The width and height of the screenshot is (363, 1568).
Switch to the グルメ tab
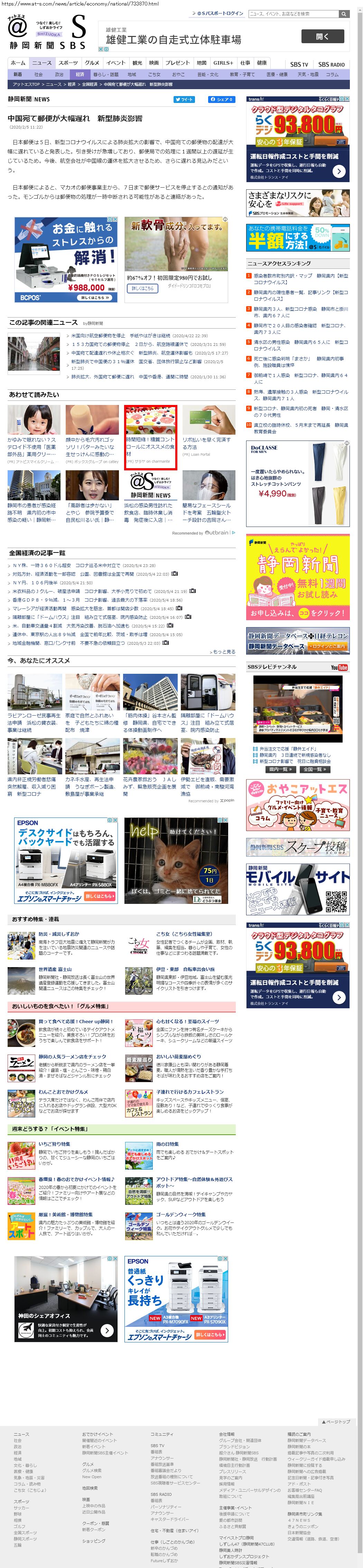tap(92, 63)
